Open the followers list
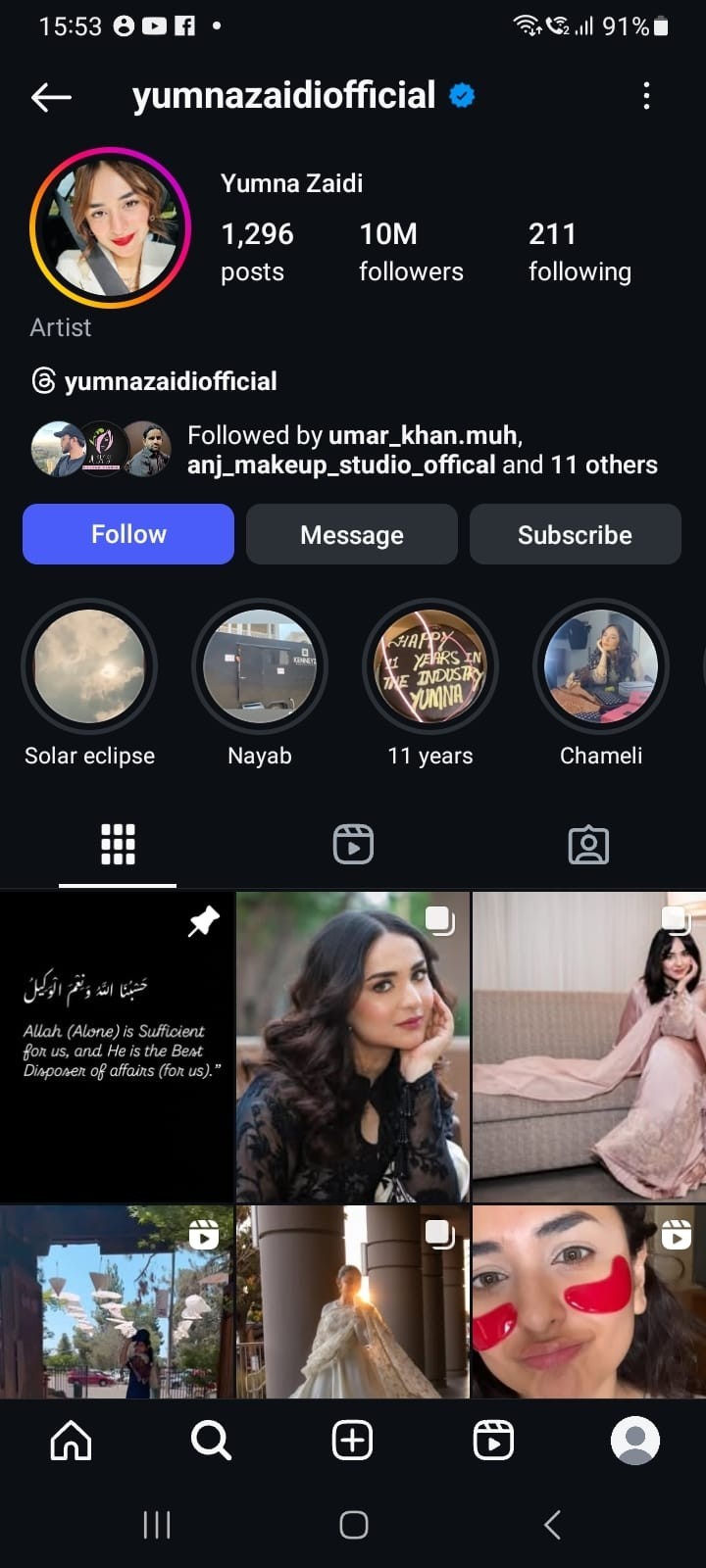The image size is (706, 1568). (411, 251)
